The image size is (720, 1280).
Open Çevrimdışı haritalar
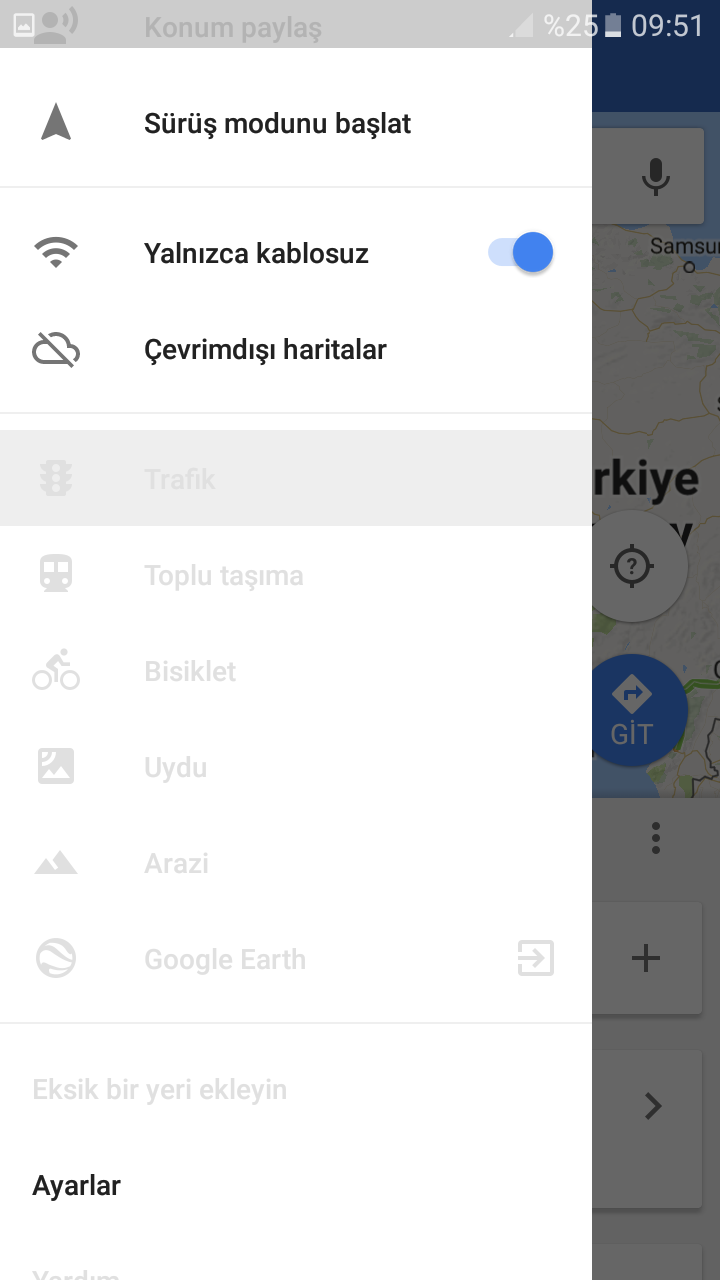pos(265,350)
